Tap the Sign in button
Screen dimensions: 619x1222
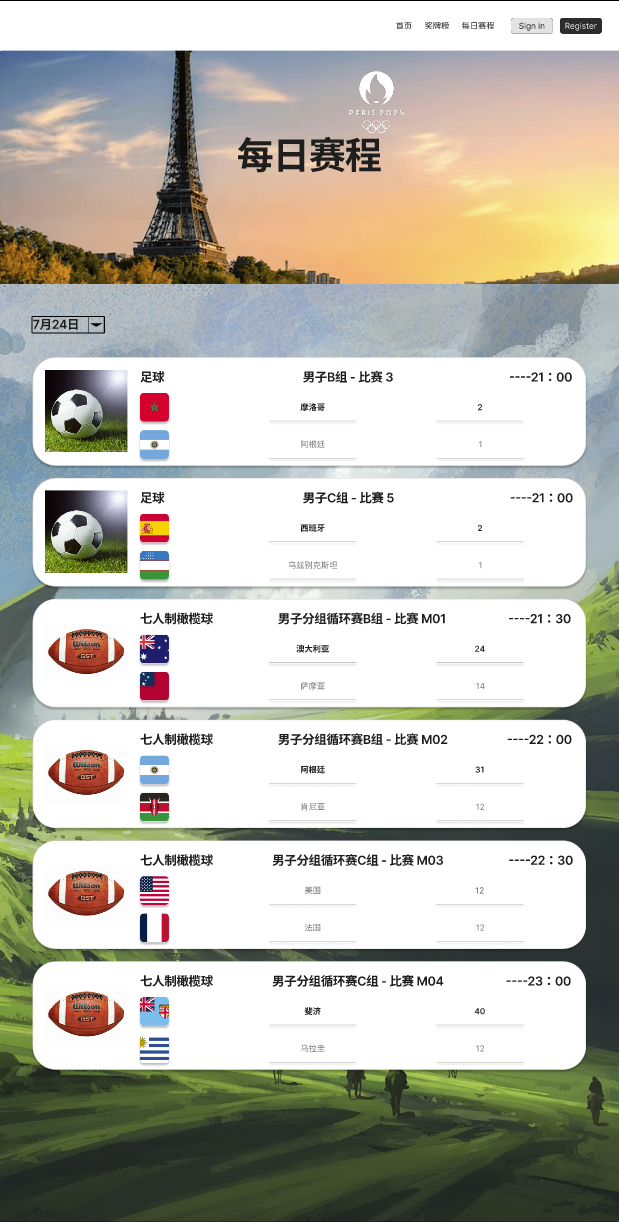coord(531,26)
